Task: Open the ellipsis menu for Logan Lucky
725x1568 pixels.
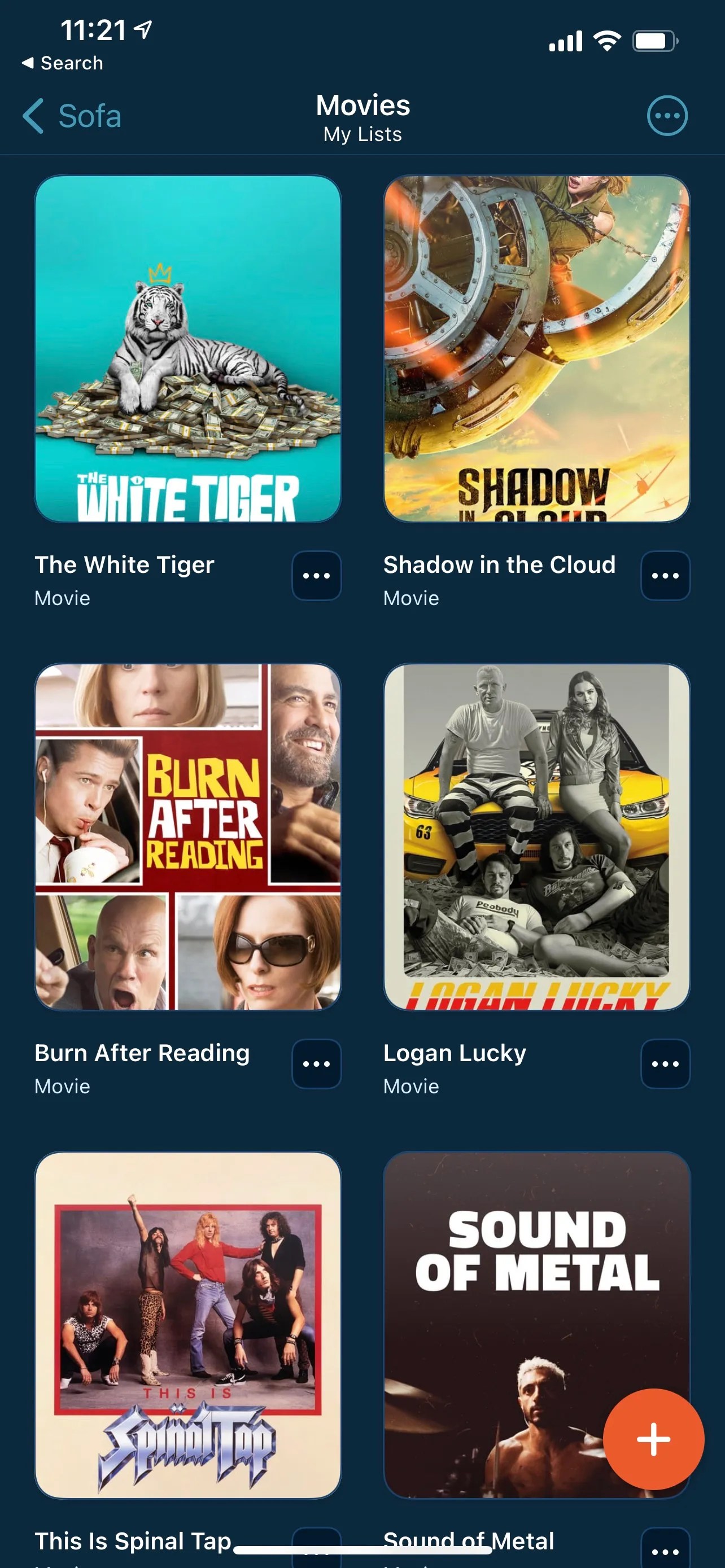Action: pos(665,1064)
